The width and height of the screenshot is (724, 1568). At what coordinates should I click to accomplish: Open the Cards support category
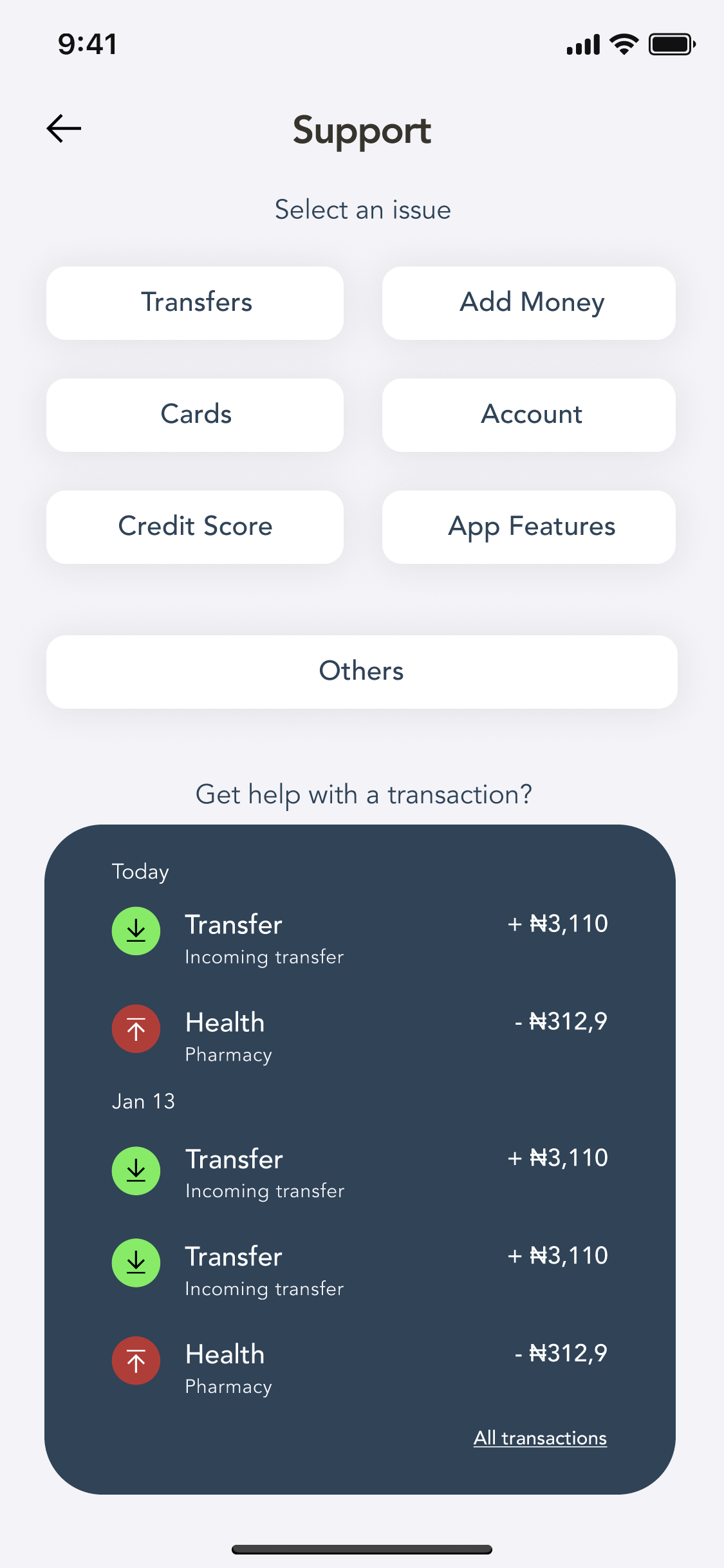coord(195,415)
